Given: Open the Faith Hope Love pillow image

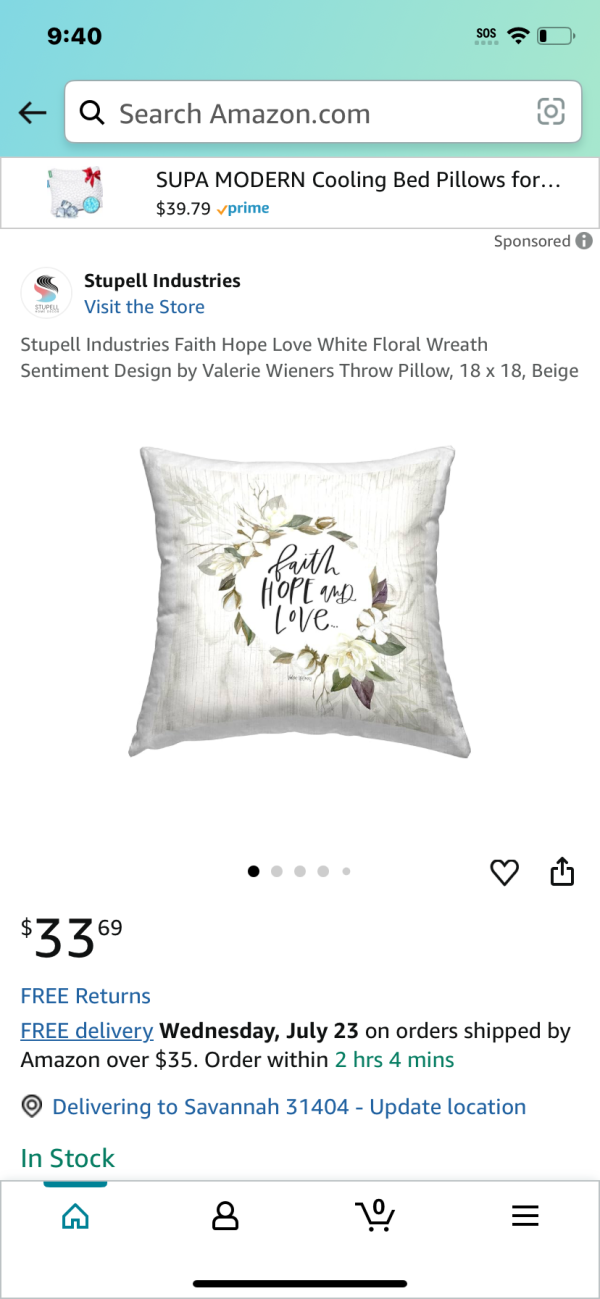Looking at the screenshot, I should click(x=300, y=600).
